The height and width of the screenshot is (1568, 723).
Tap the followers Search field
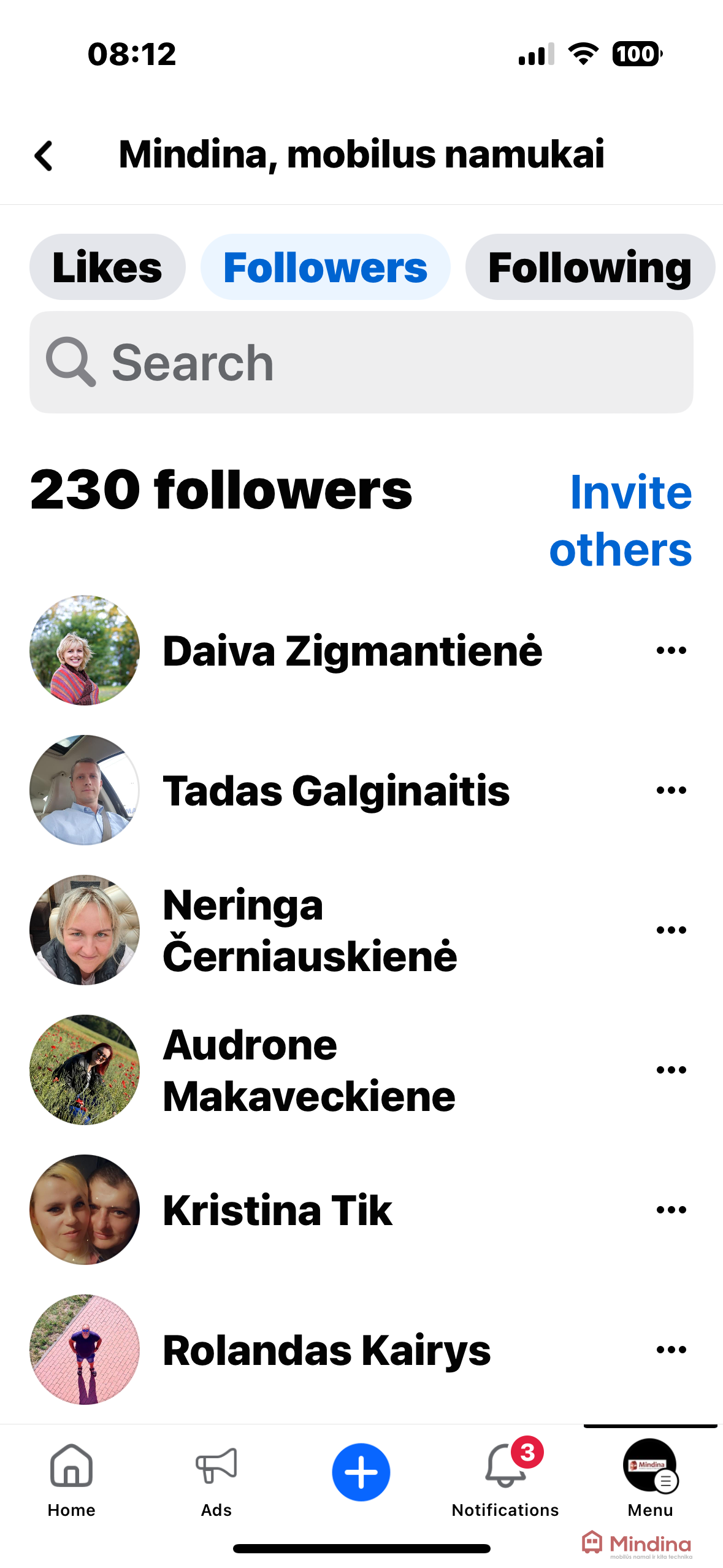click(361, 363)
